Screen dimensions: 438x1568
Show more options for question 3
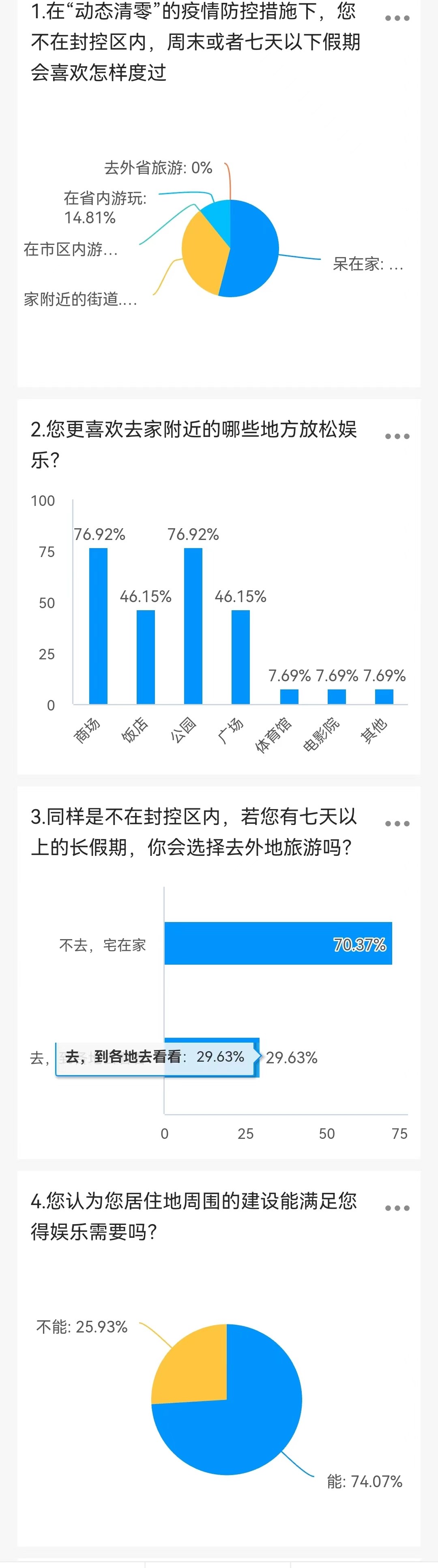(397, 823)
